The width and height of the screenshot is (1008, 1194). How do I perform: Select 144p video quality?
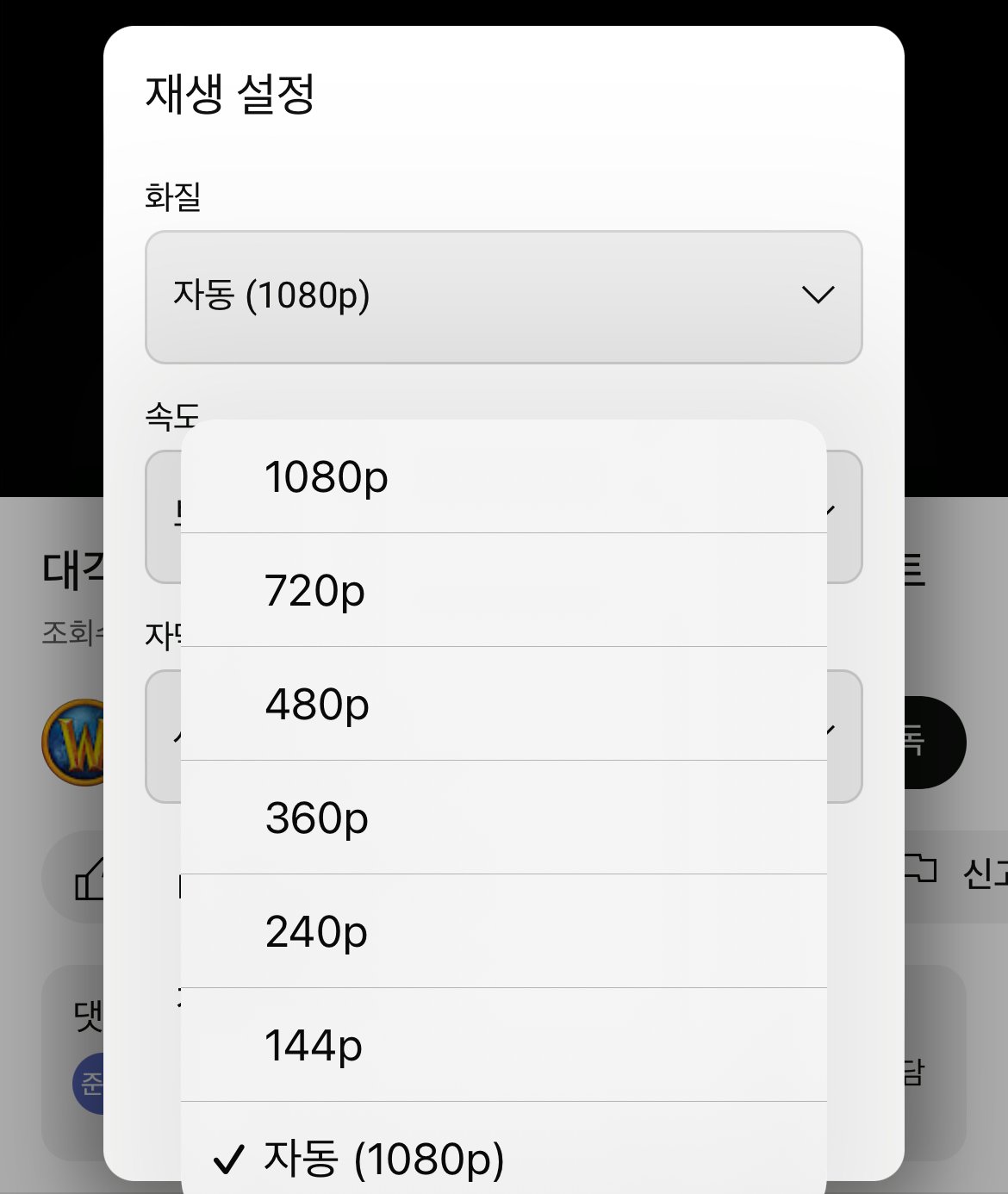coord(503,1045)
